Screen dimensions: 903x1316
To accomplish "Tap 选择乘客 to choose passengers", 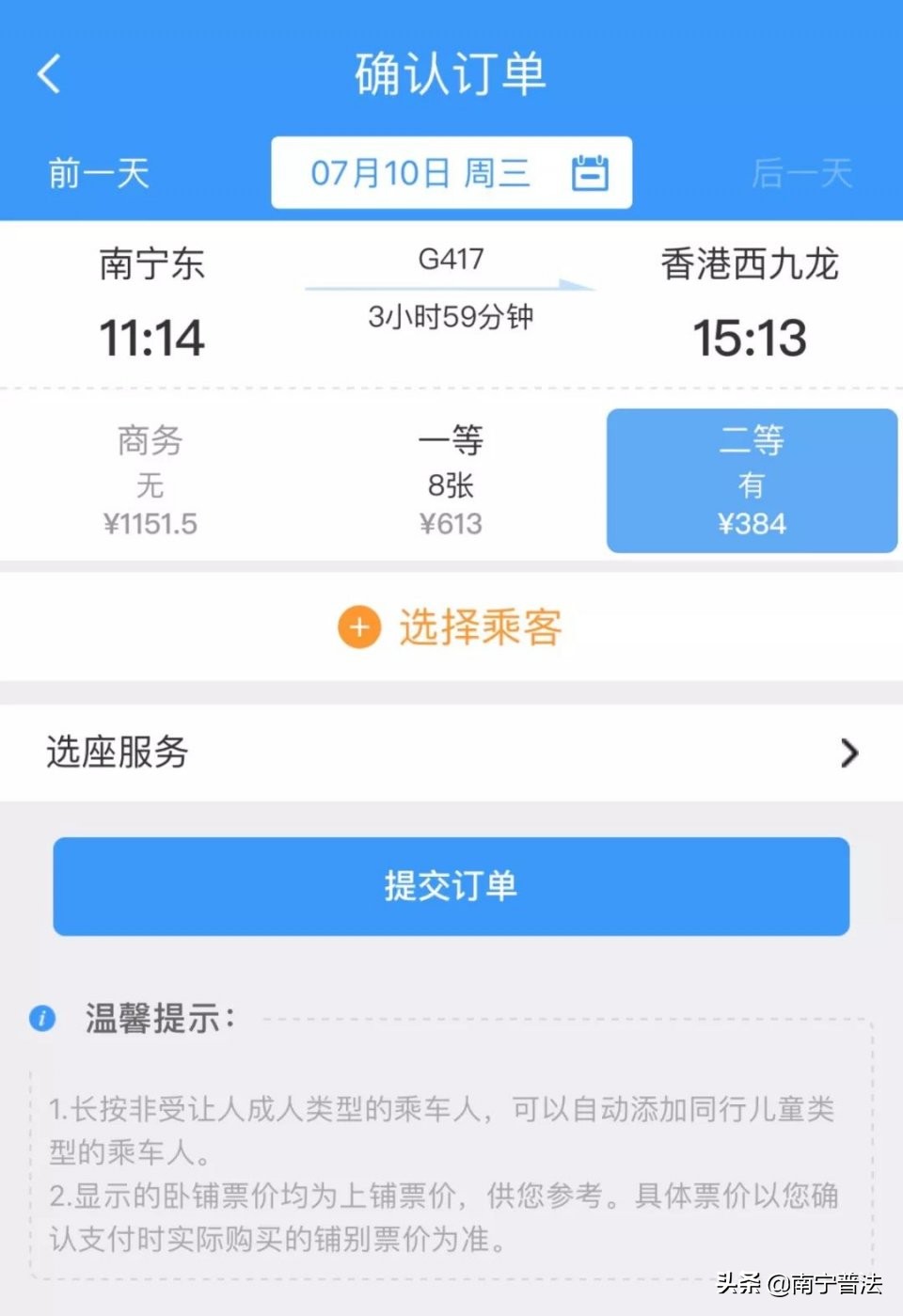I will (x=483, y=626).
